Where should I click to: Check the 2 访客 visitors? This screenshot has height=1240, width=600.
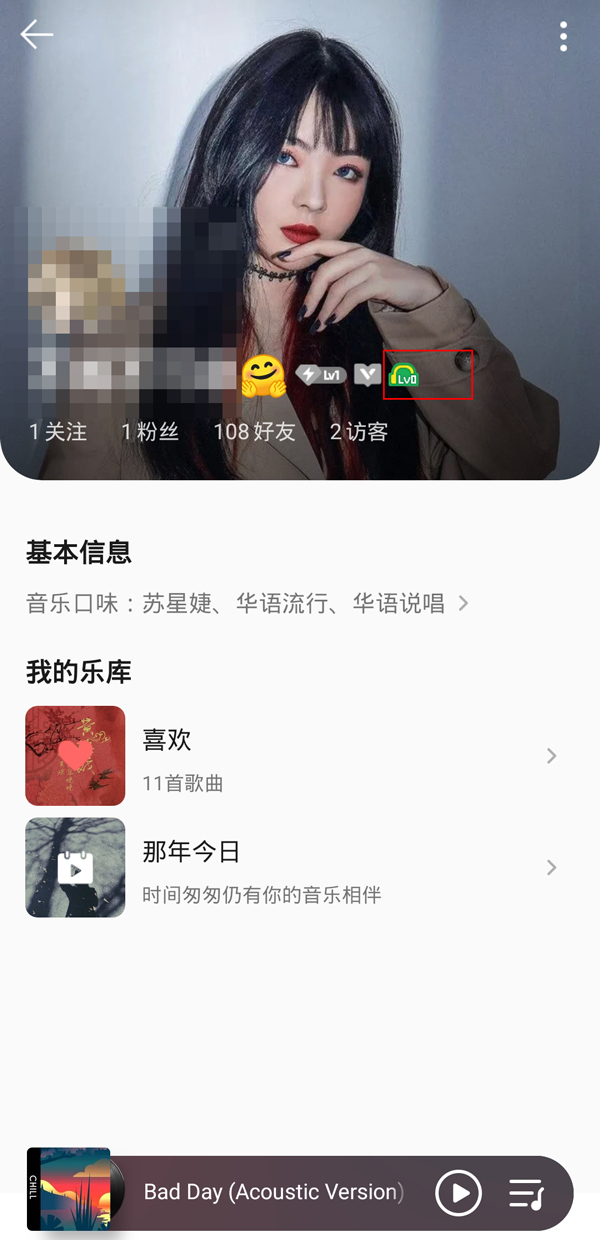click(x=359, y=432)
